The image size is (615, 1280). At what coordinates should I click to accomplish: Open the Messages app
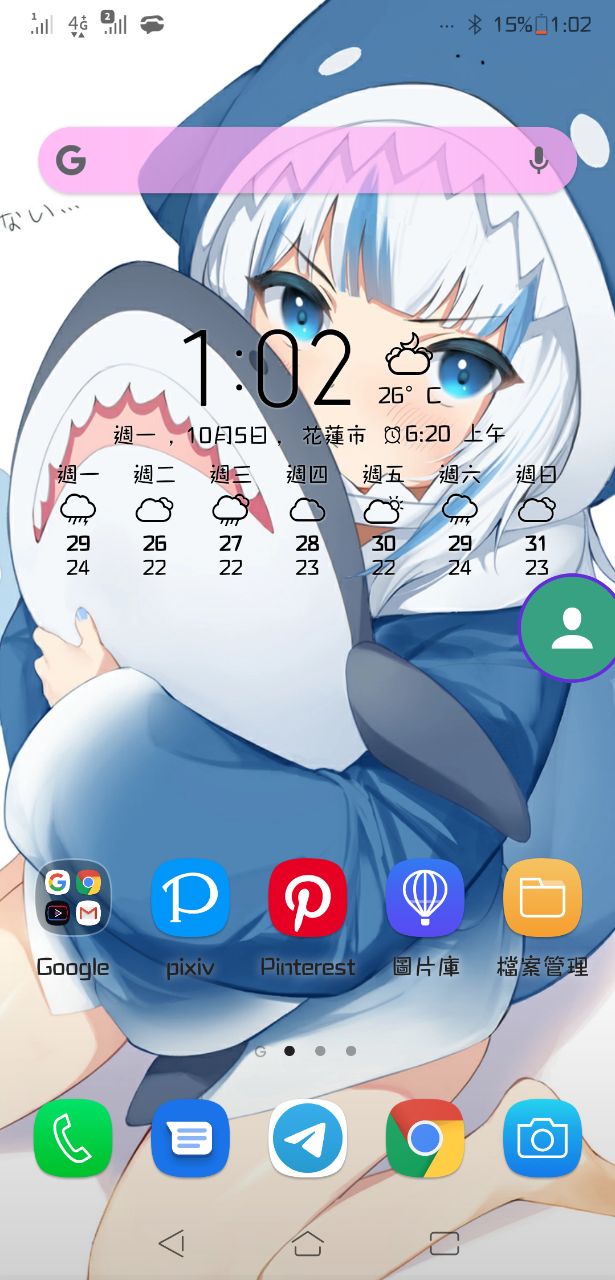[x=190, y=1138]
